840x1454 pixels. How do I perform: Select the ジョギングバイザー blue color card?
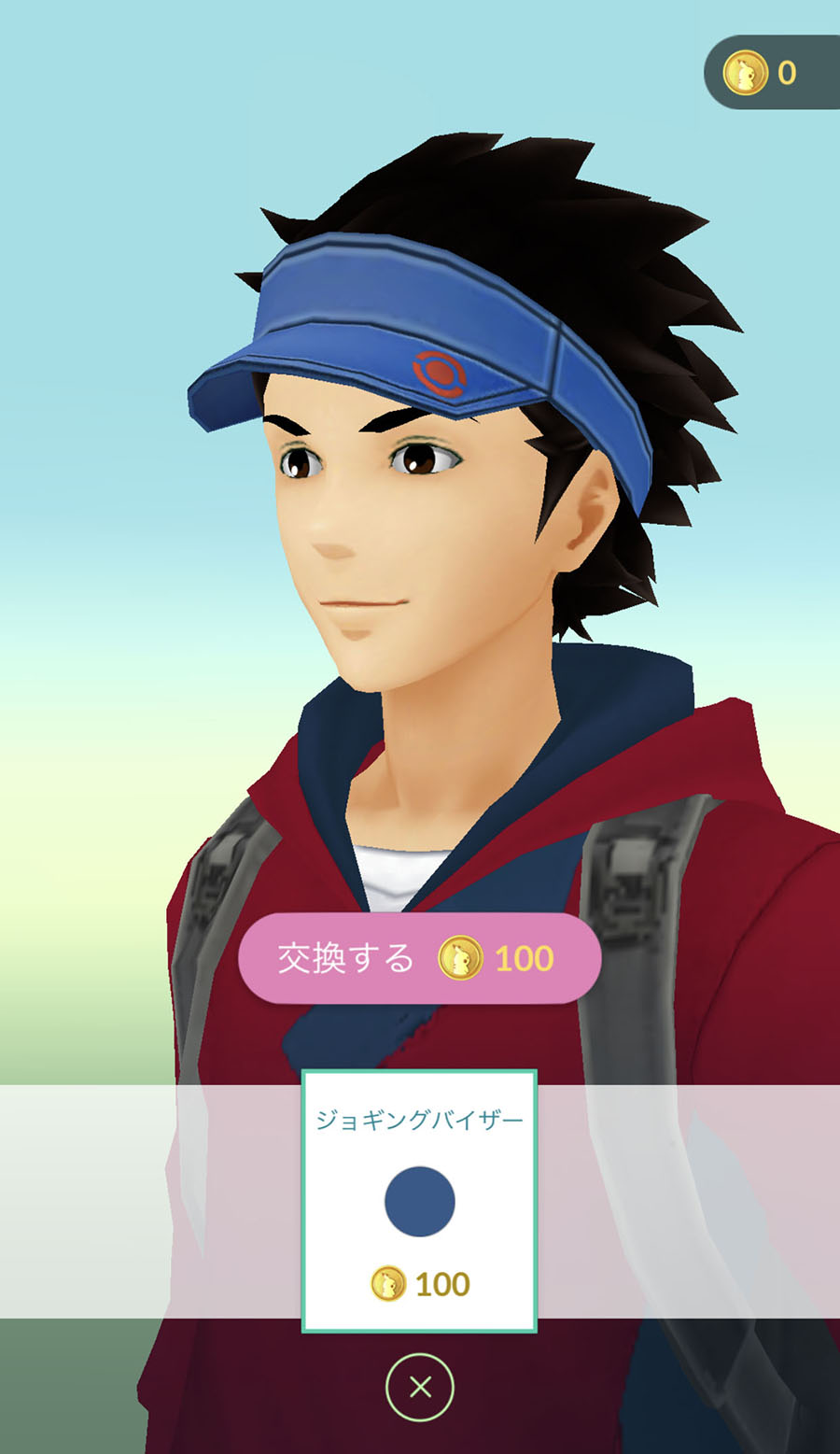coord(419,1201)
